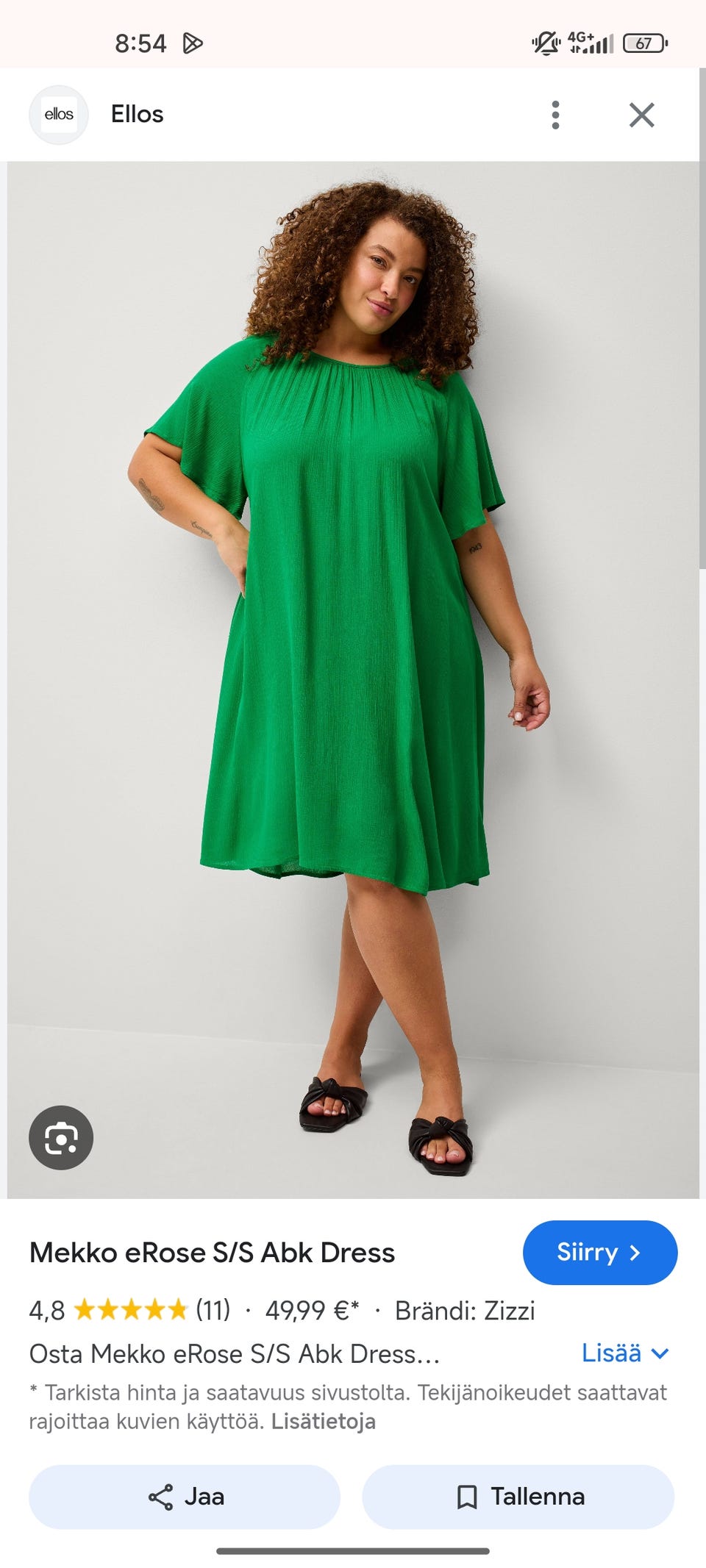
Task: Expand the description with Lisää
Action: point(624,1353)
